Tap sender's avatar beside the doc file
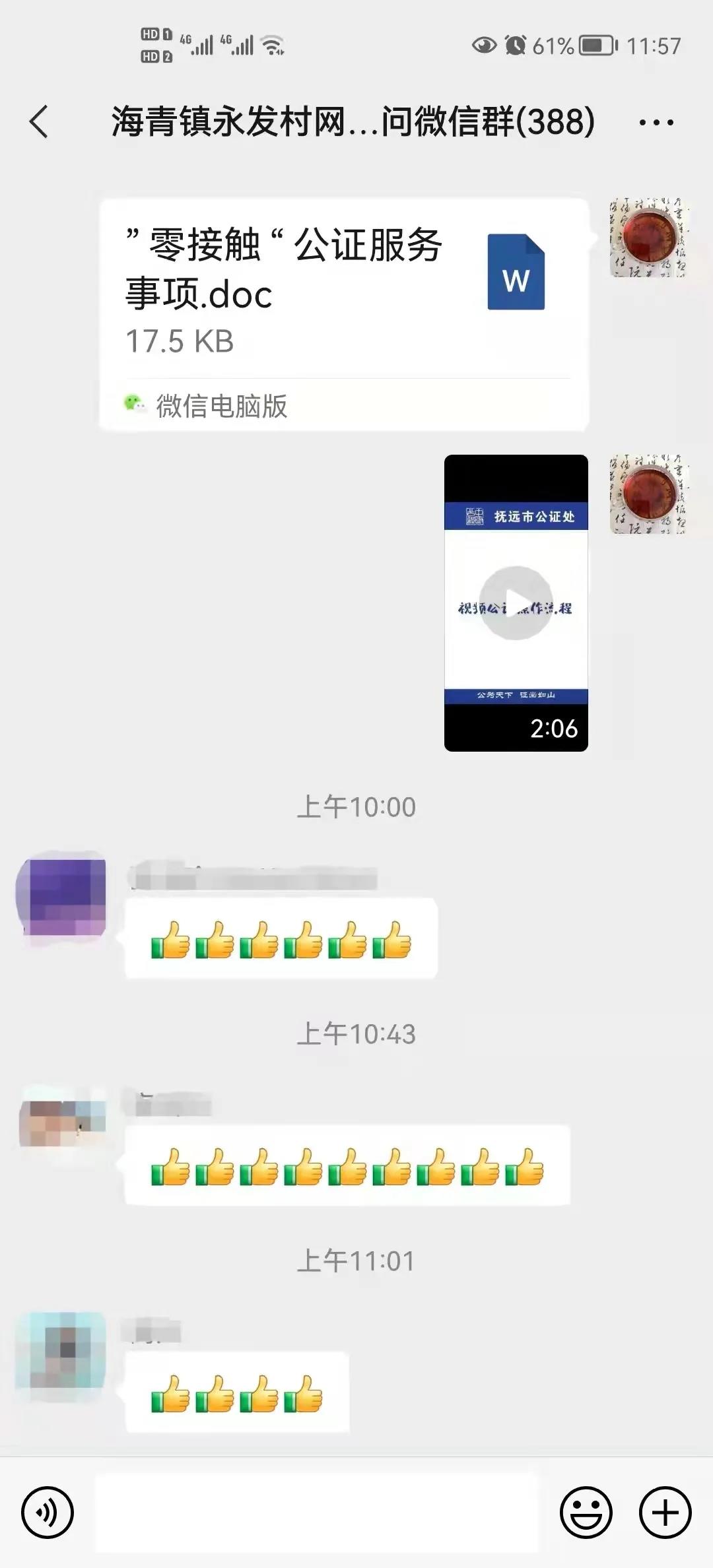Image resolution: width=713 pixels, height=1568 pixels. 649,237
